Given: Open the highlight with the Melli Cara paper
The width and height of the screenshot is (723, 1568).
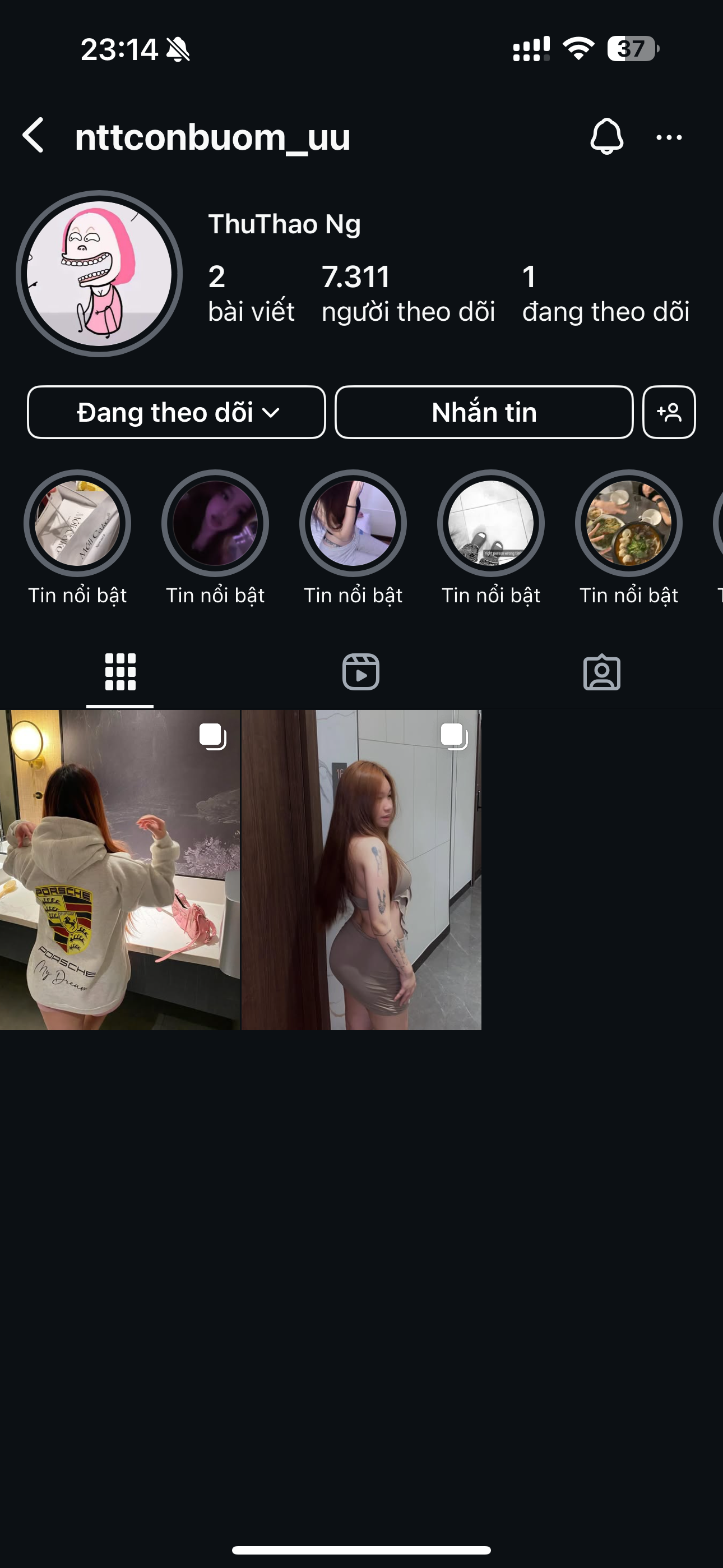Looking at the screenshot, I should coord(77,523).
